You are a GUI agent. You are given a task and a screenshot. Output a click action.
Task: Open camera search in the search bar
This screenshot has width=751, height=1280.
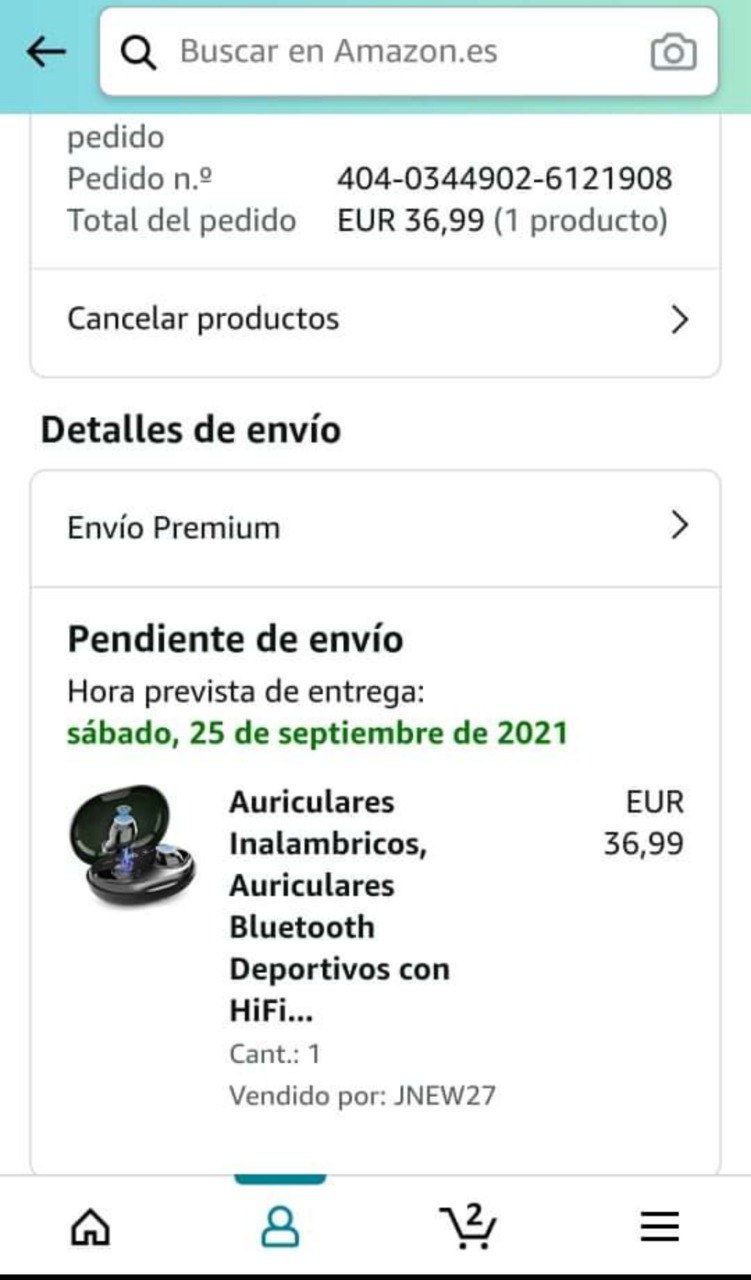pyautogui.click(x=673, y=52)
